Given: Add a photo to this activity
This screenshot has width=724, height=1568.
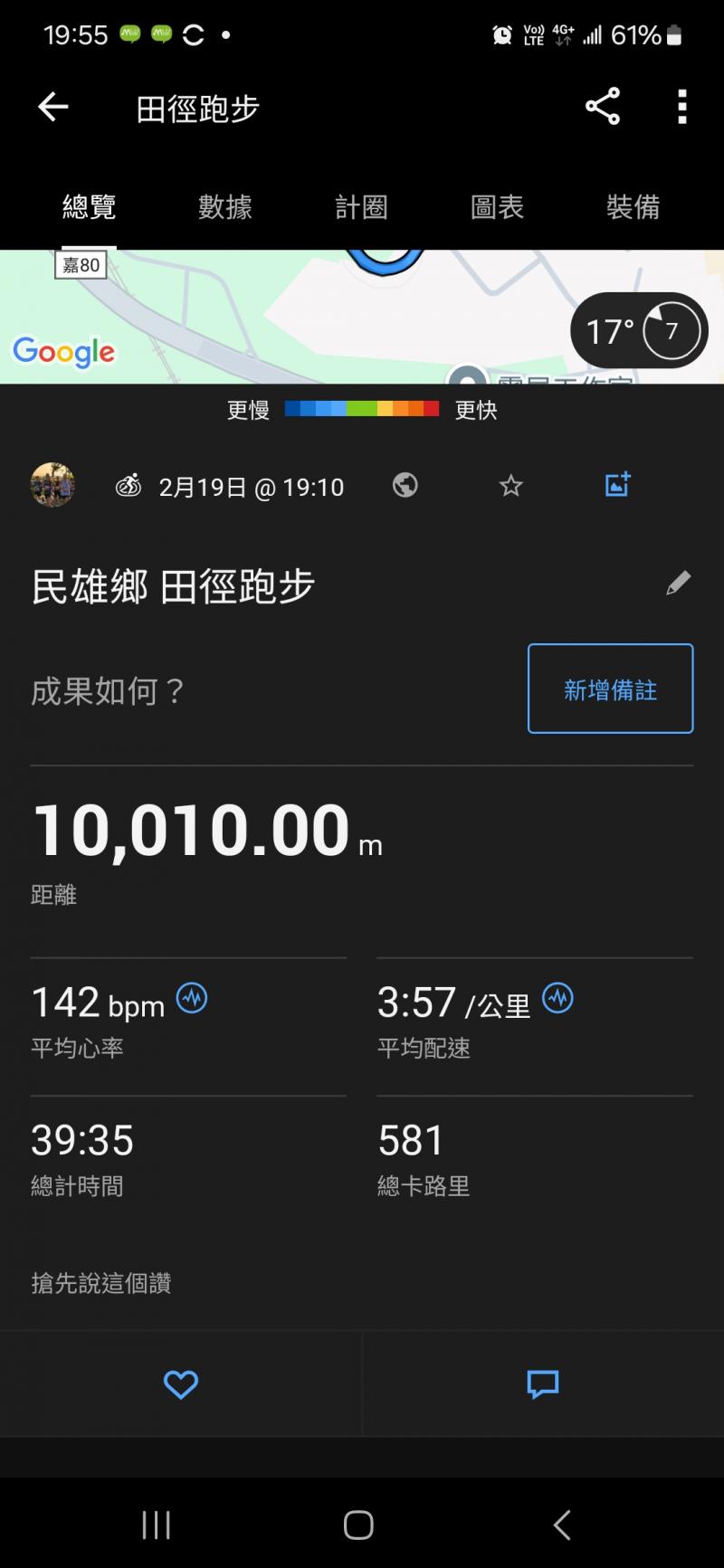Looking at the screenshot, I should click(618, 485).
